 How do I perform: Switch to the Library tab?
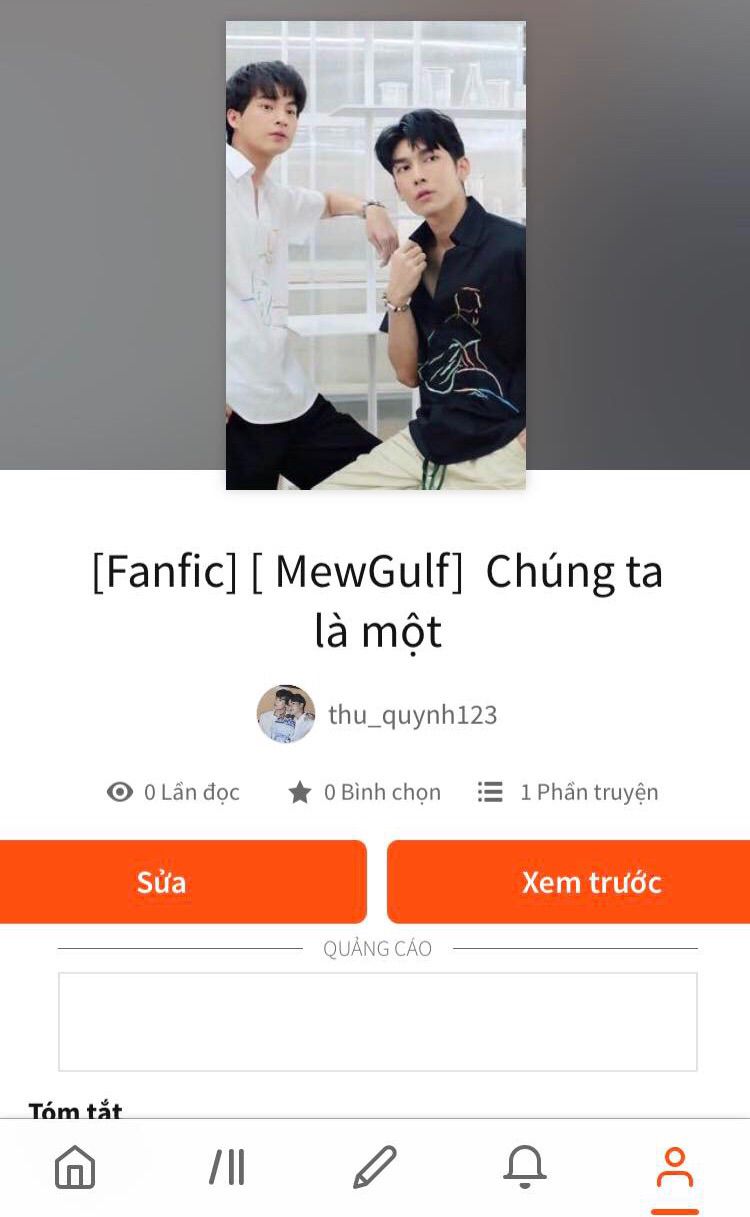click(227, 1167)
